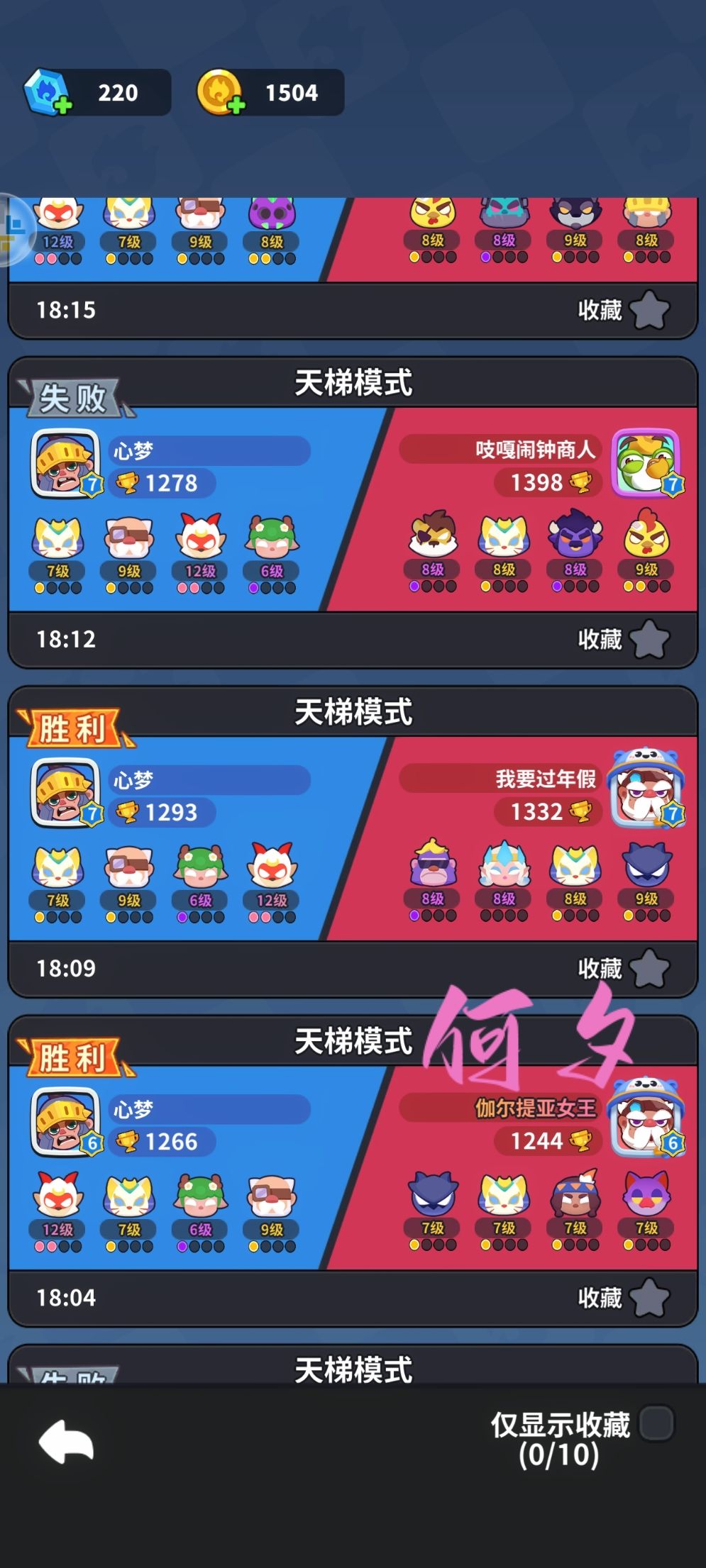Favorite the 18:12 match with its star
The image size is (706, 1568).
pos(651,638)
